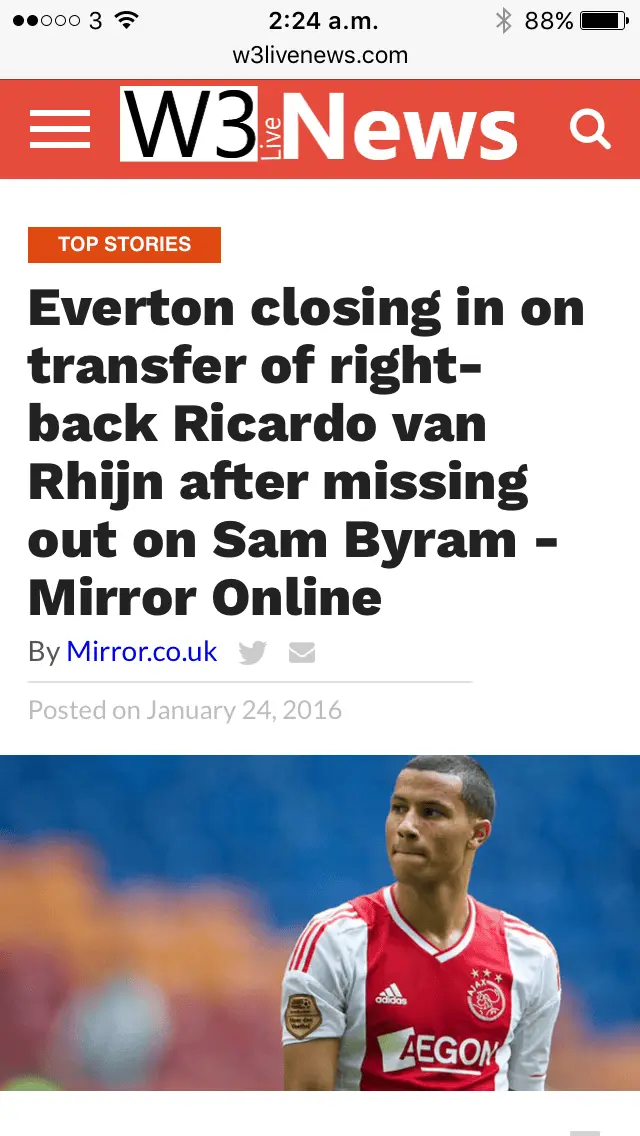Tap the w3livenews.com address bar

[320, 55]
